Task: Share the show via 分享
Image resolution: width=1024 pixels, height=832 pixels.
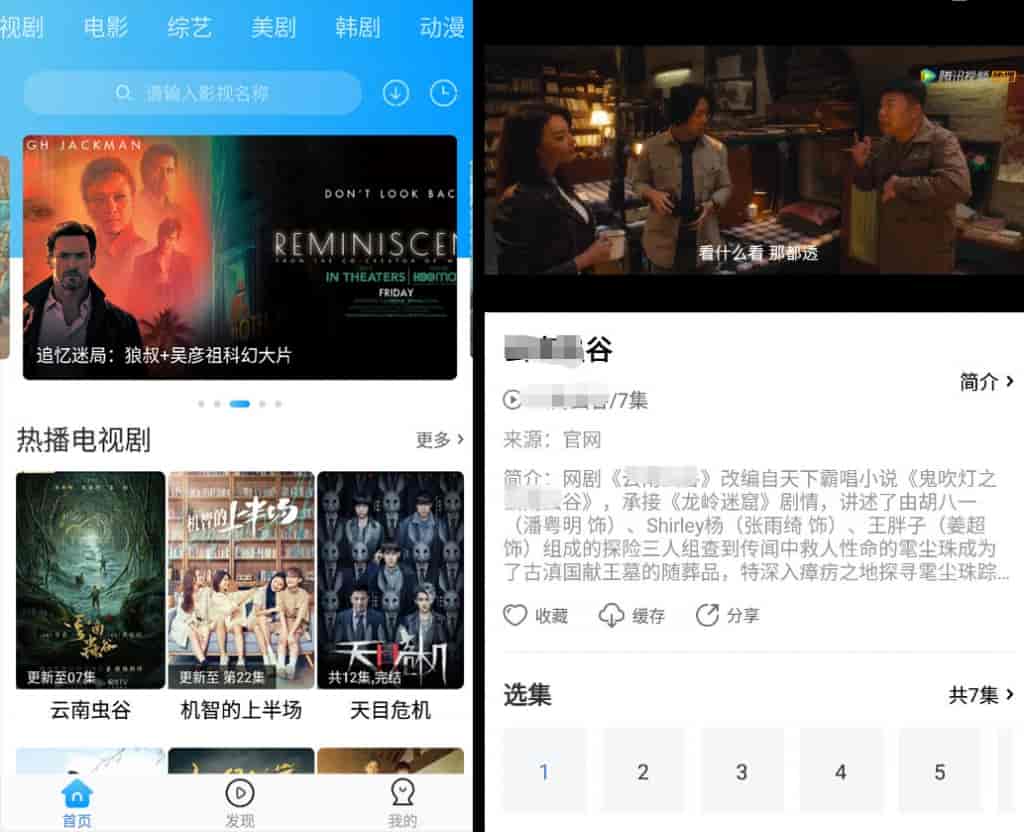Action: [728, 615]
